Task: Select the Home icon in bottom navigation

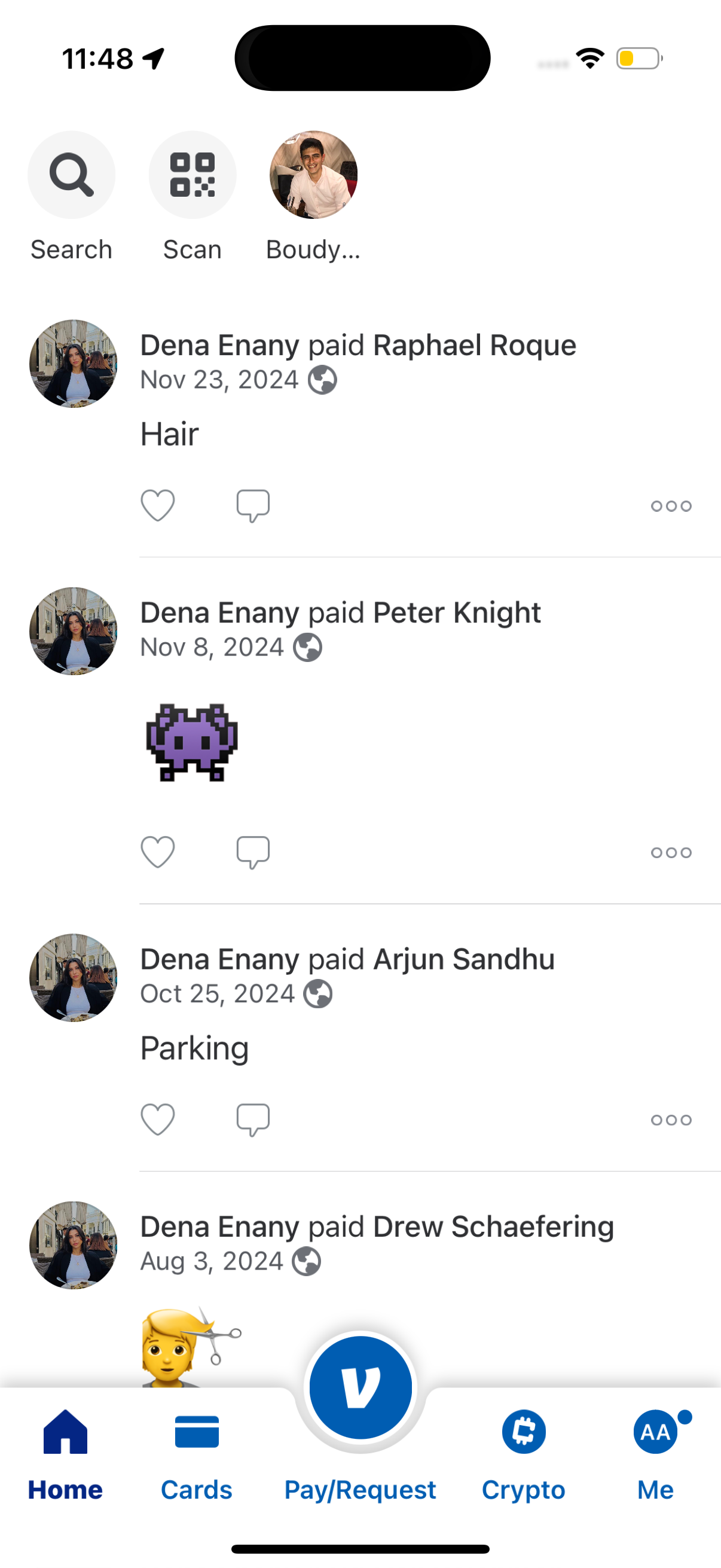Action: tap(65, 1432)
